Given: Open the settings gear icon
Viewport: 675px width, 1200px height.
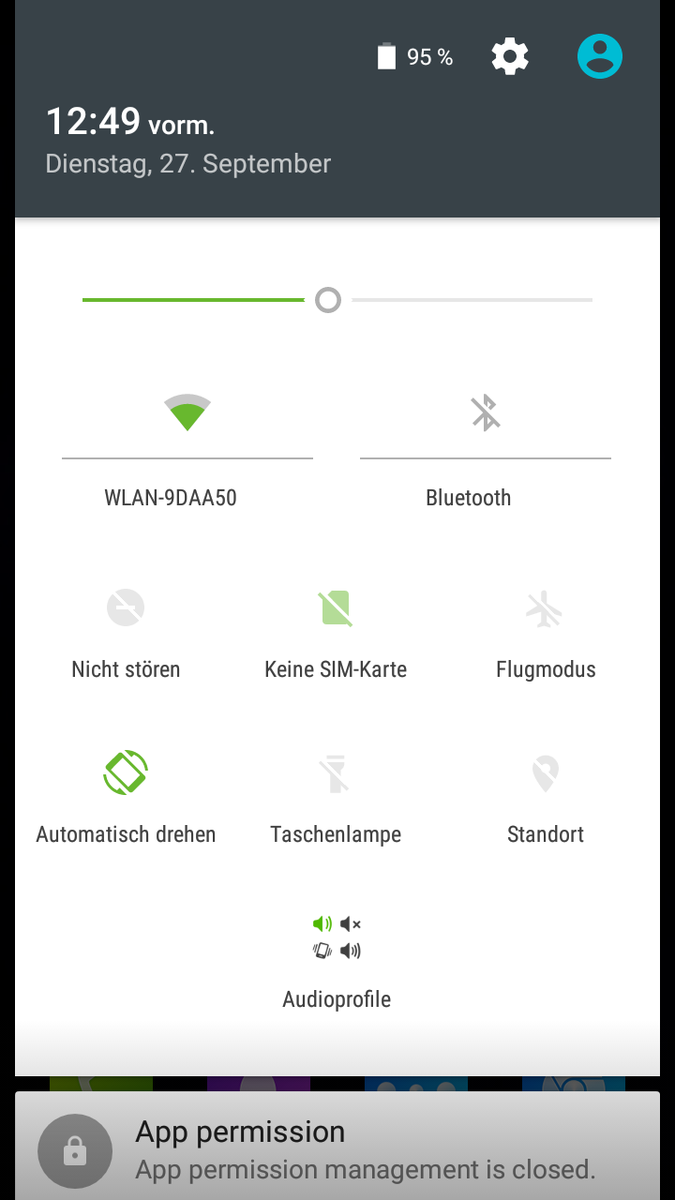Looking at the screenshot, I should click(x=510, y=57).
